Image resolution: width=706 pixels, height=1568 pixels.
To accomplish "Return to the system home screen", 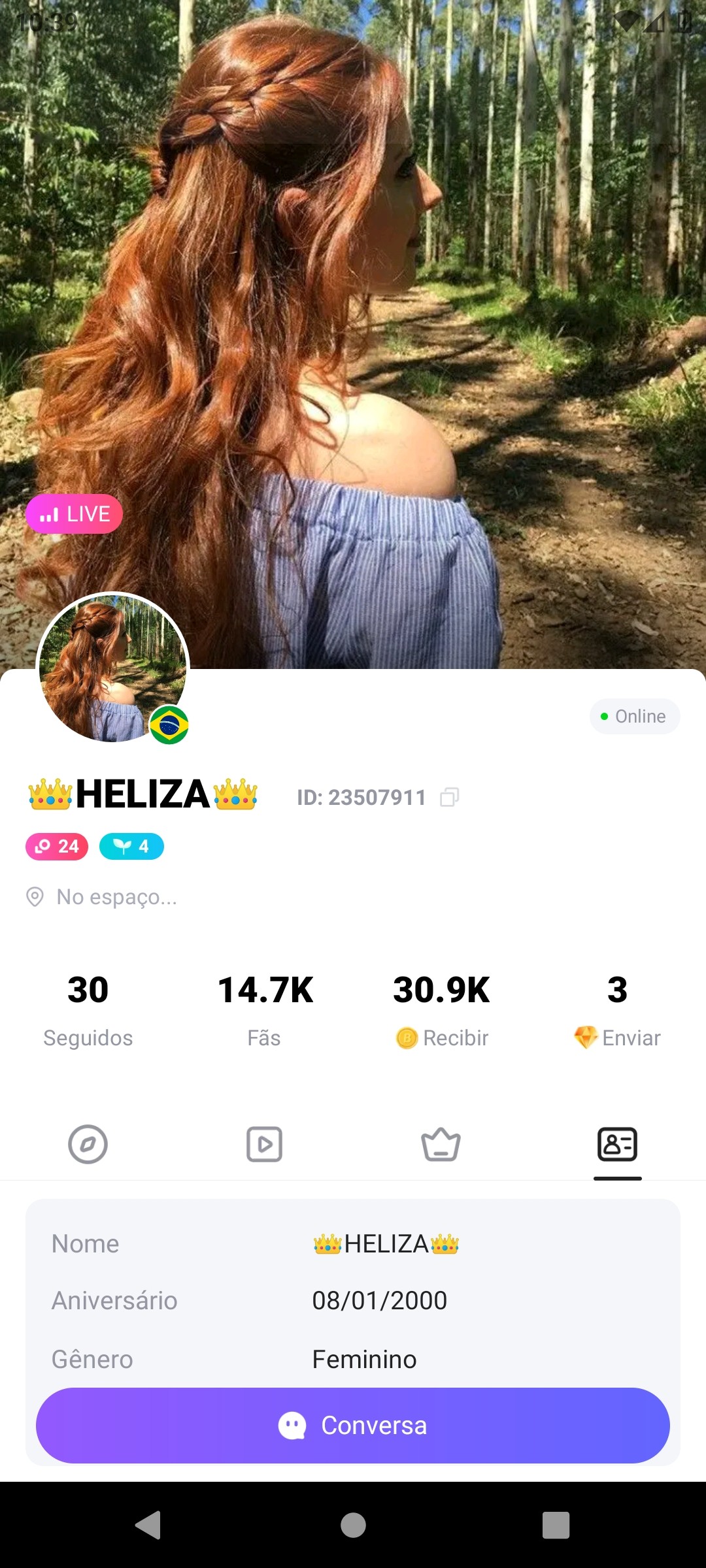I will pyautogui.click(x=353, y=1526).
